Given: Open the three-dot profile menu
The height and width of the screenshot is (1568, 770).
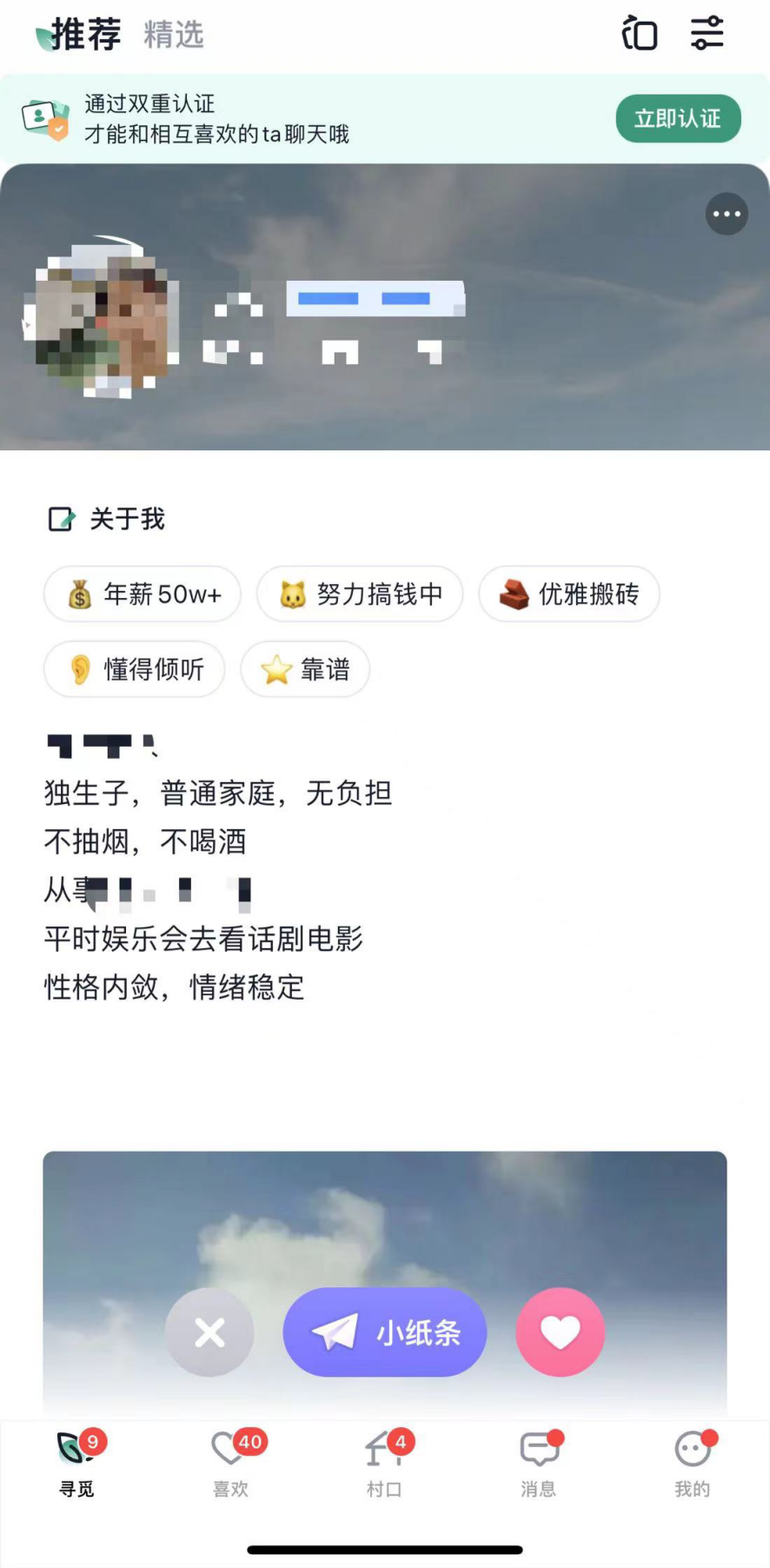Looking at the screenshot, I should point(727,214).
